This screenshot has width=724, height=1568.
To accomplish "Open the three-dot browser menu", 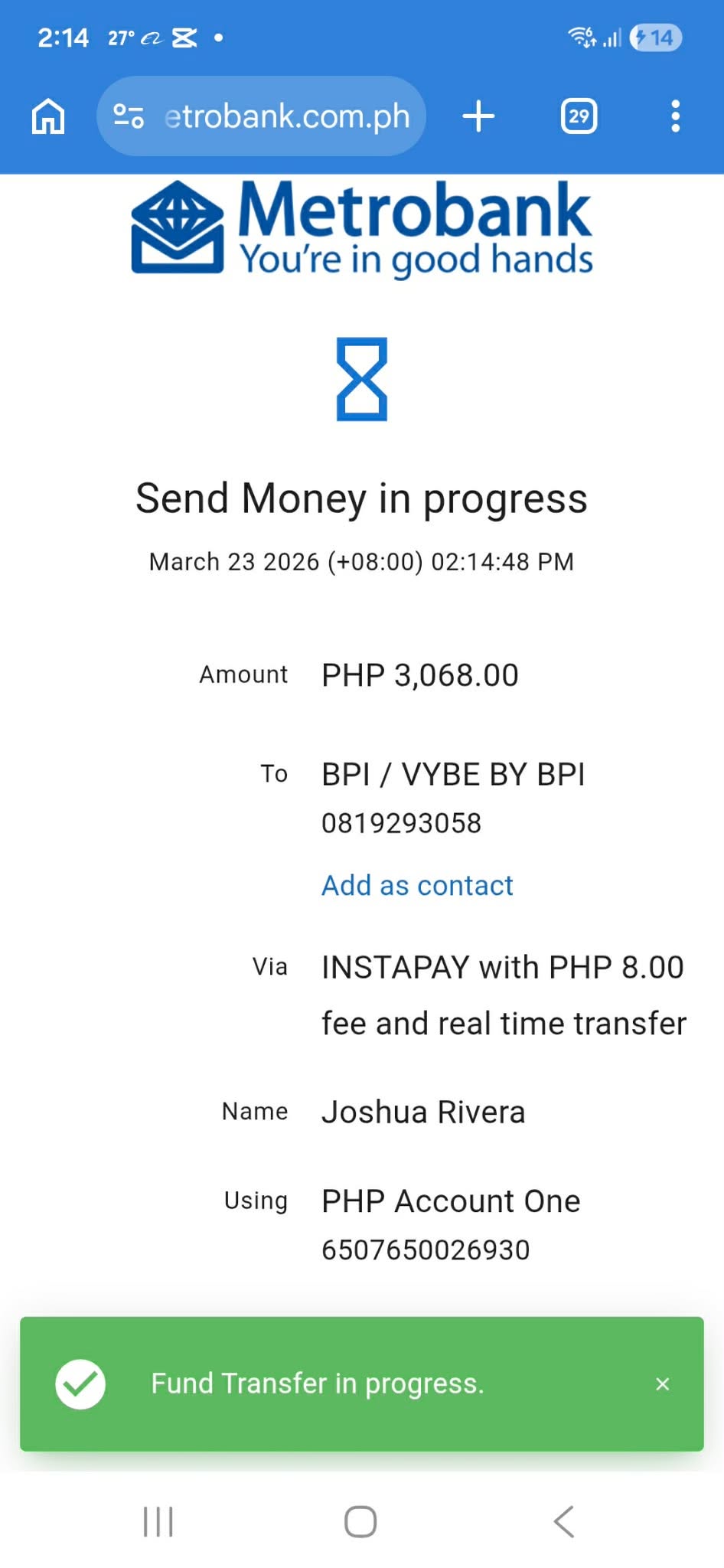I will [675, 116].
